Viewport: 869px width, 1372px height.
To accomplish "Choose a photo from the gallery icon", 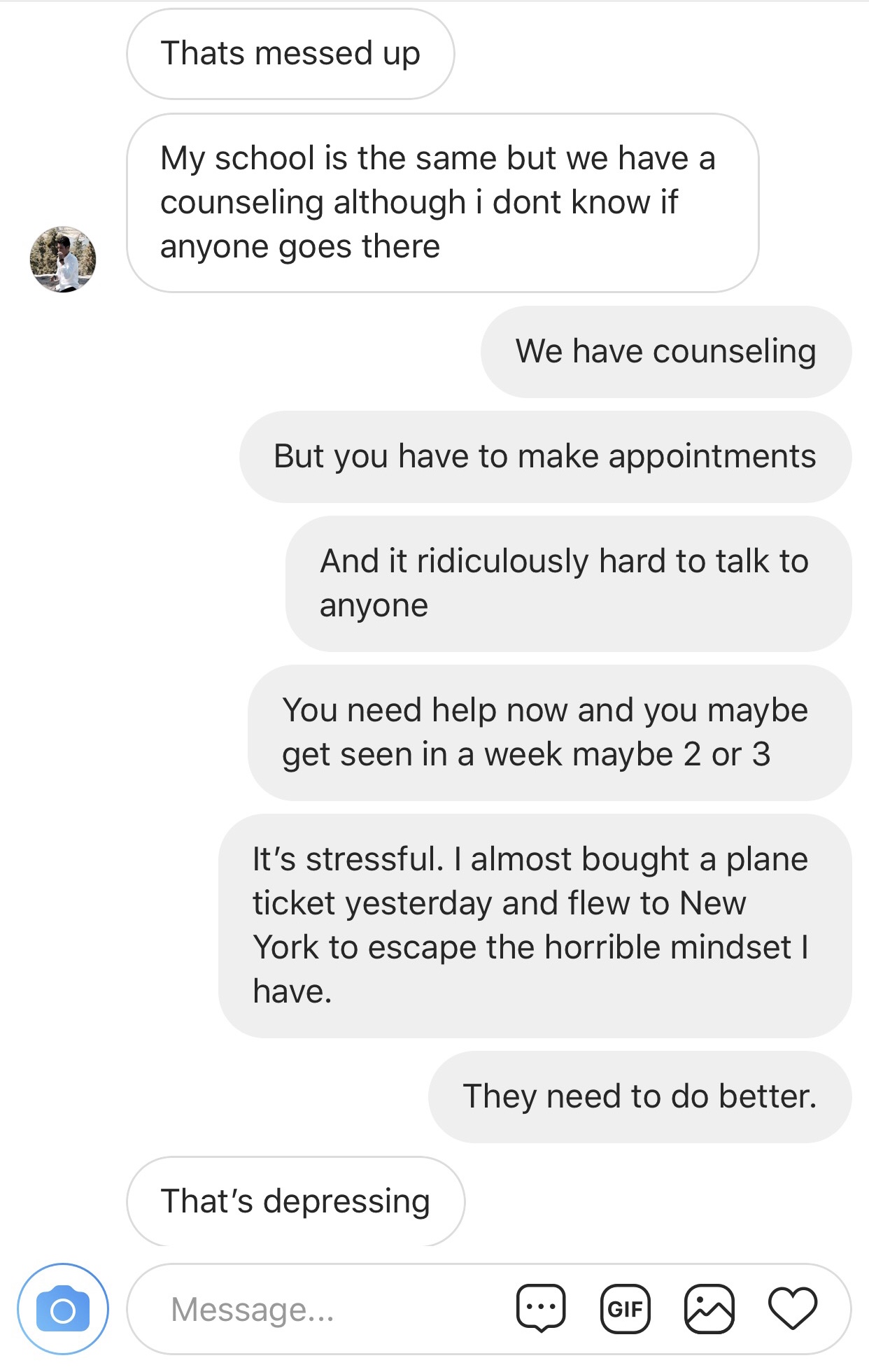I will 709,1308.
